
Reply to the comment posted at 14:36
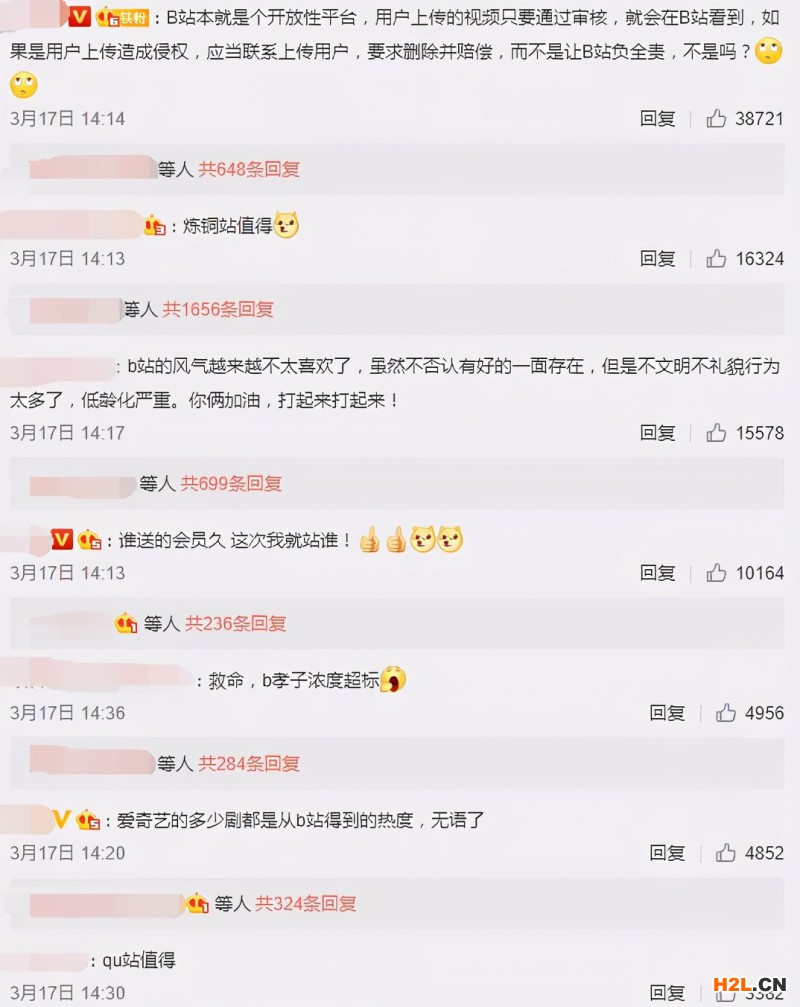667,713
